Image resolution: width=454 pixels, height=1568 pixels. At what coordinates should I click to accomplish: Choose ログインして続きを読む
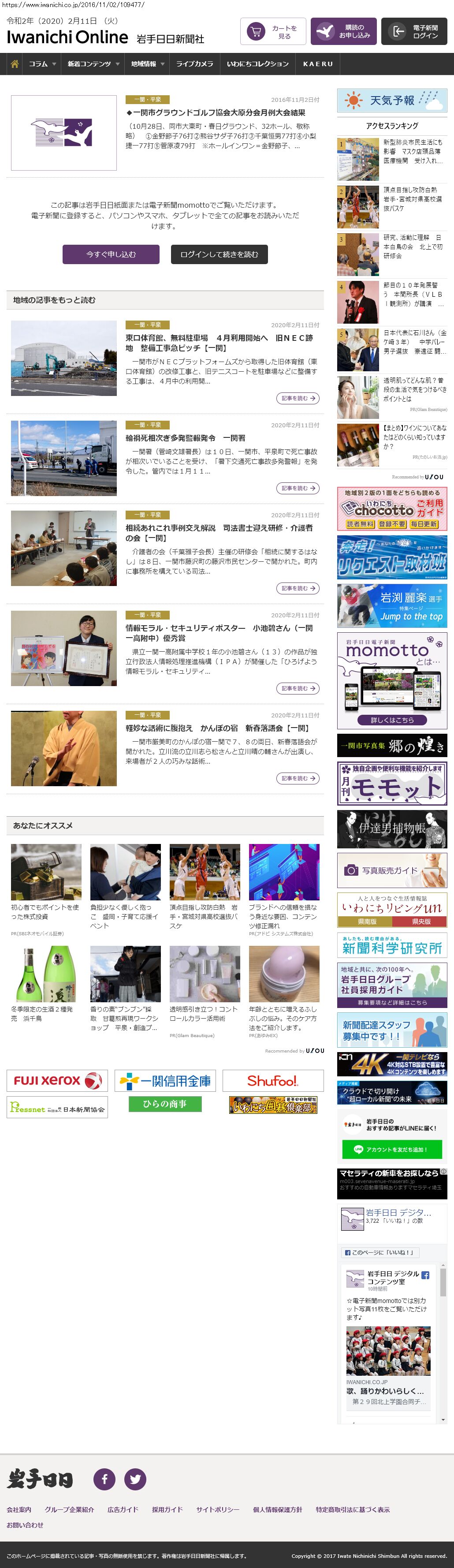[219, 254]
